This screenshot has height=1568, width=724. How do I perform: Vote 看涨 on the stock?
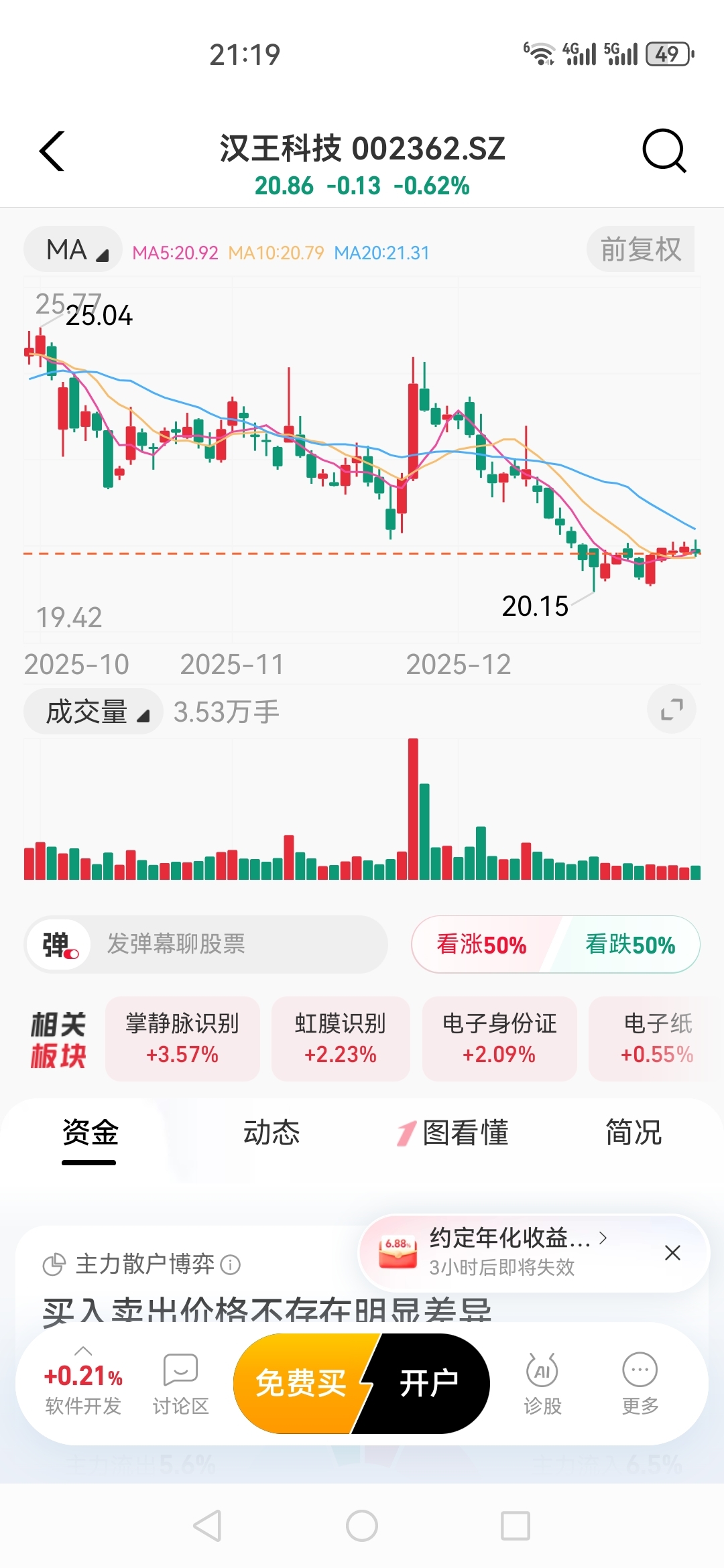pos(482,944)
